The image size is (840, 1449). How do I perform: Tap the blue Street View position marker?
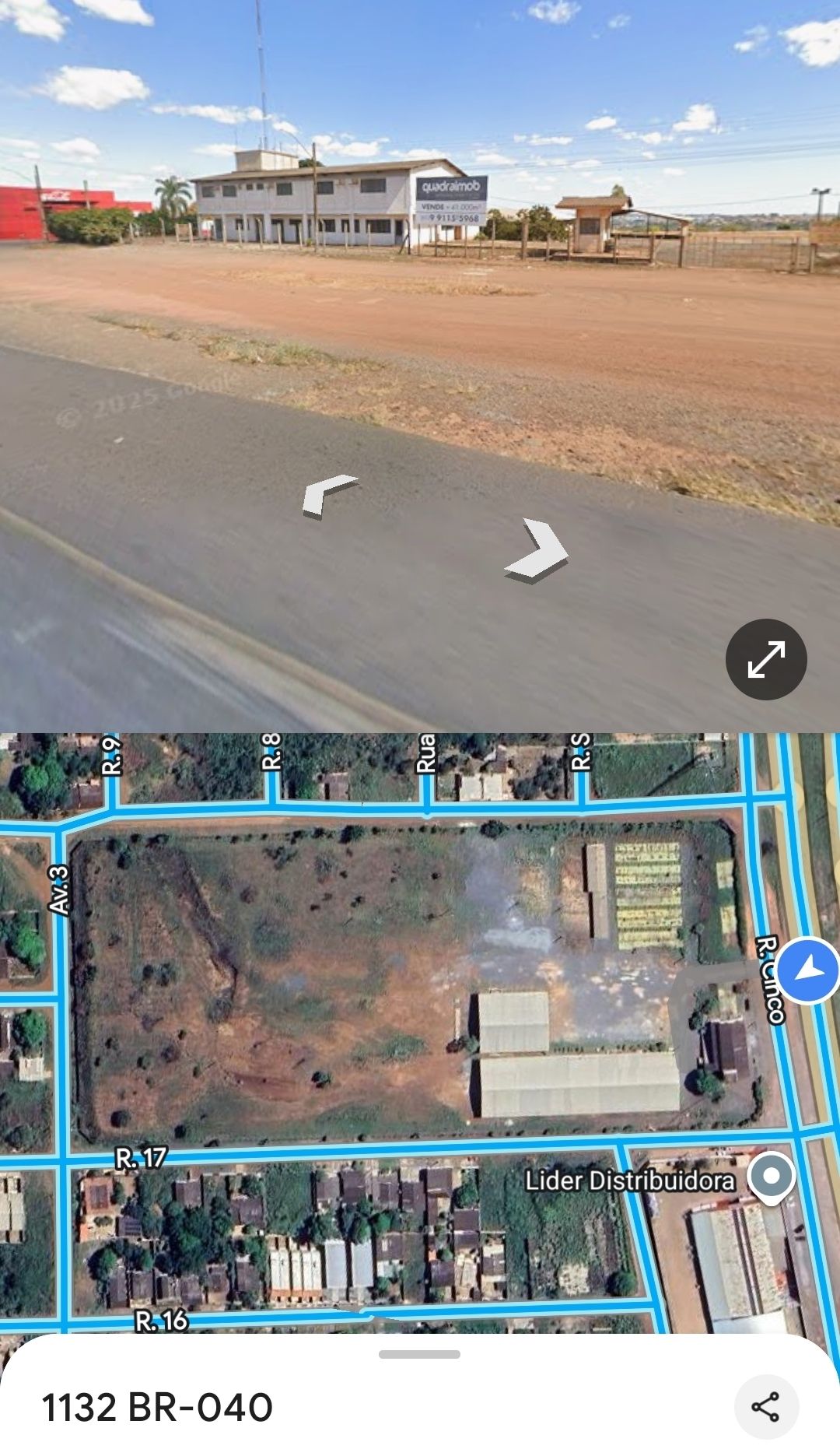[809, 970]
